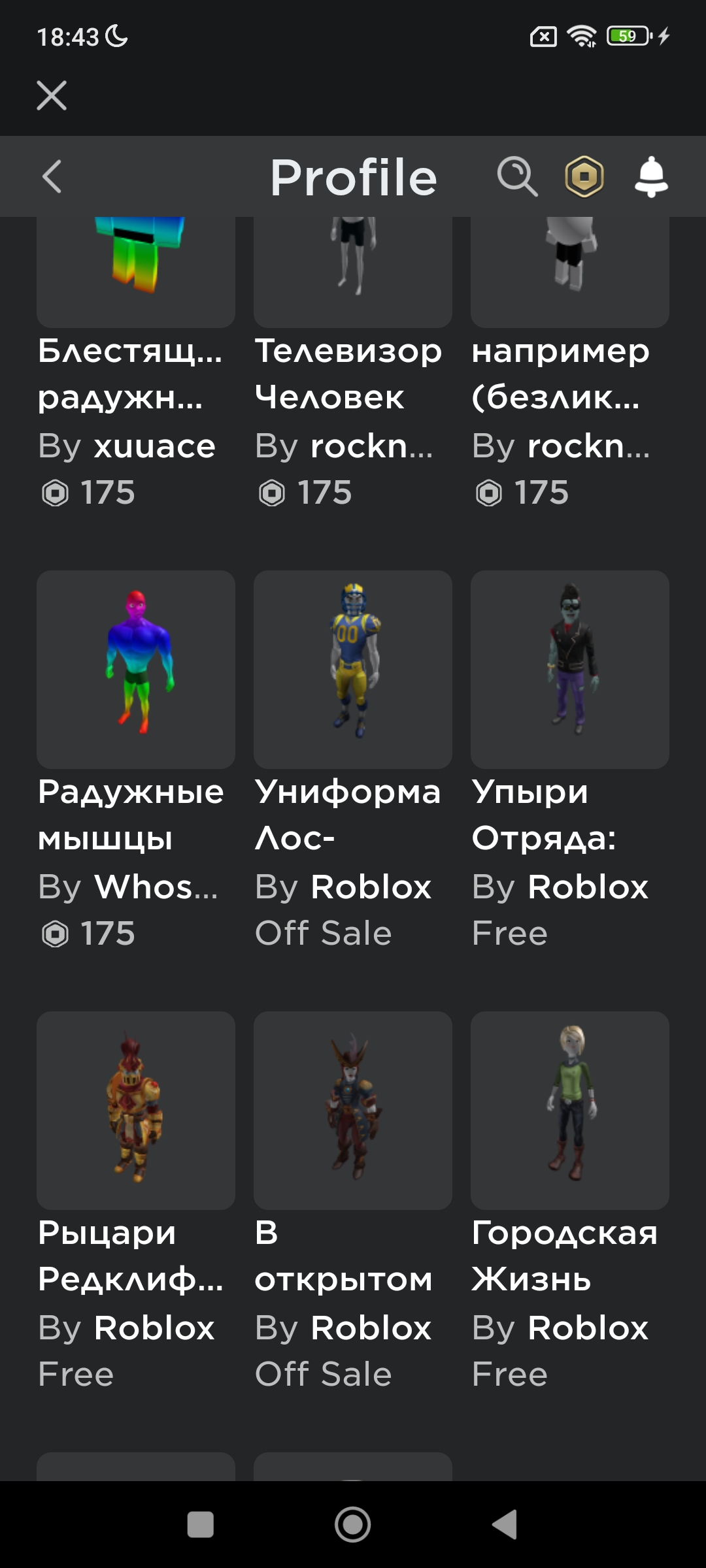Open the Robux balance icon

[x=584, y=176]
